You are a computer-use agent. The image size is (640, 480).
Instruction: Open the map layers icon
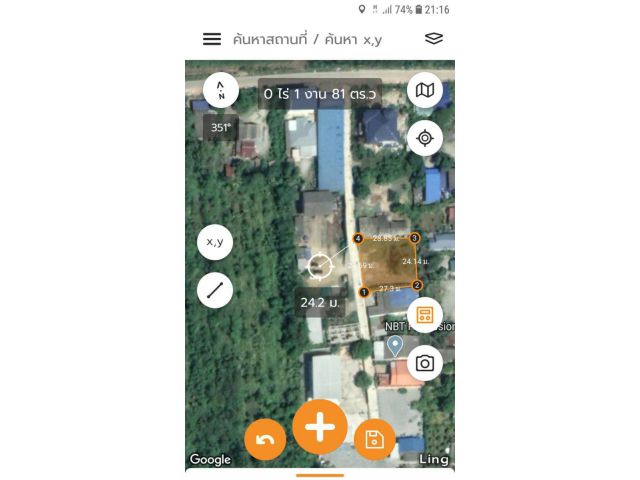tap(433, 39)
